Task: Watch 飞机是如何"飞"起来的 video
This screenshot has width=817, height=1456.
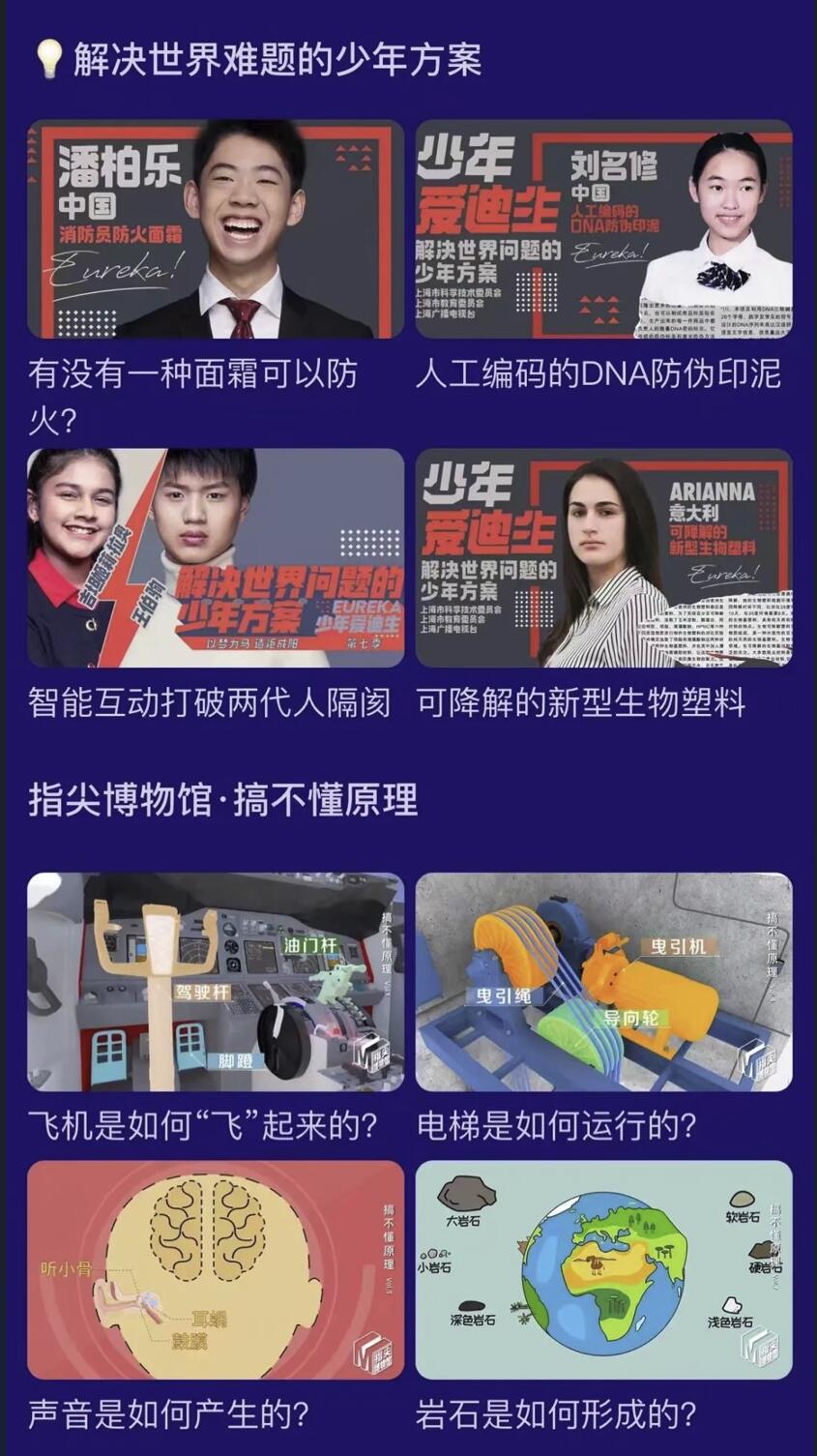Action: [x=216, y=982]
